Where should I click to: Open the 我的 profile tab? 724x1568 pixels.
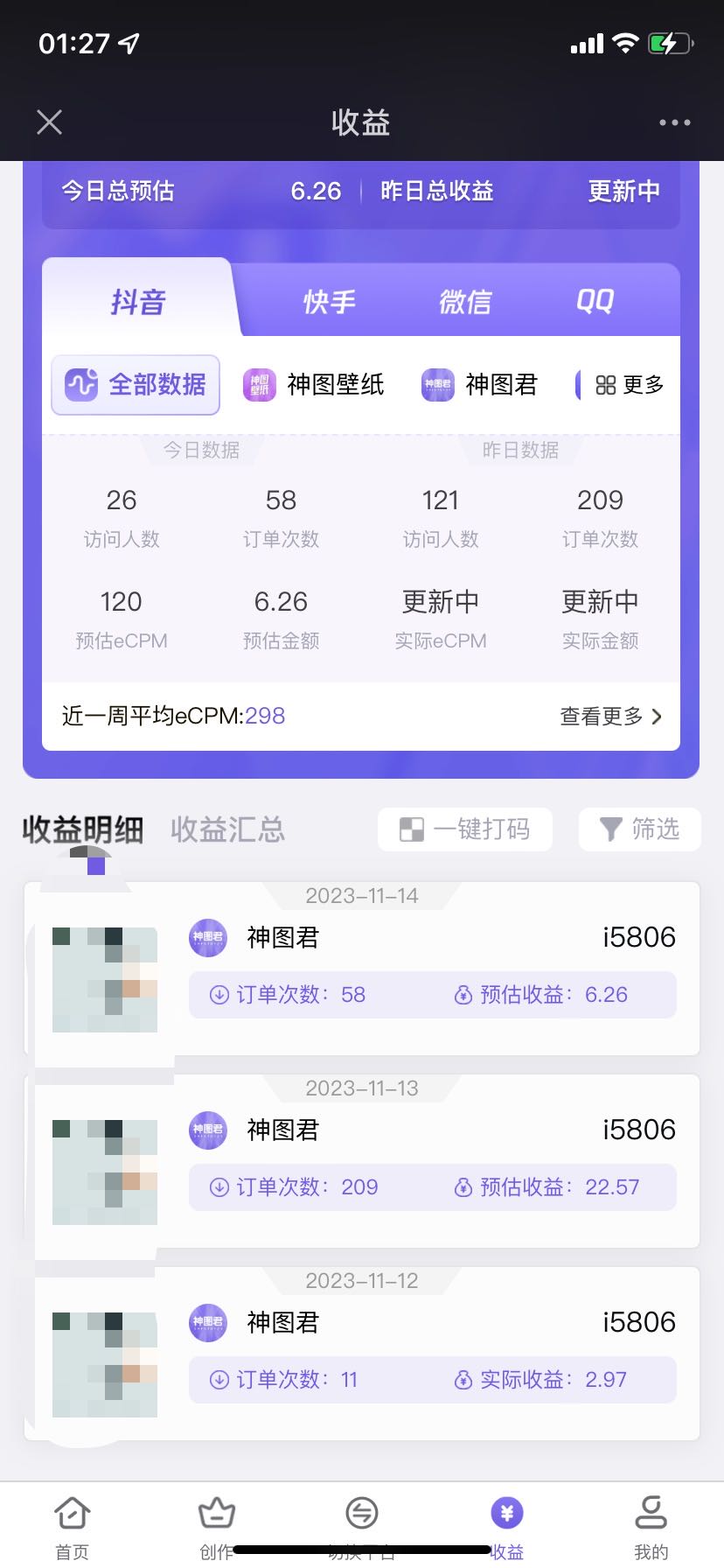point(651,1526)
